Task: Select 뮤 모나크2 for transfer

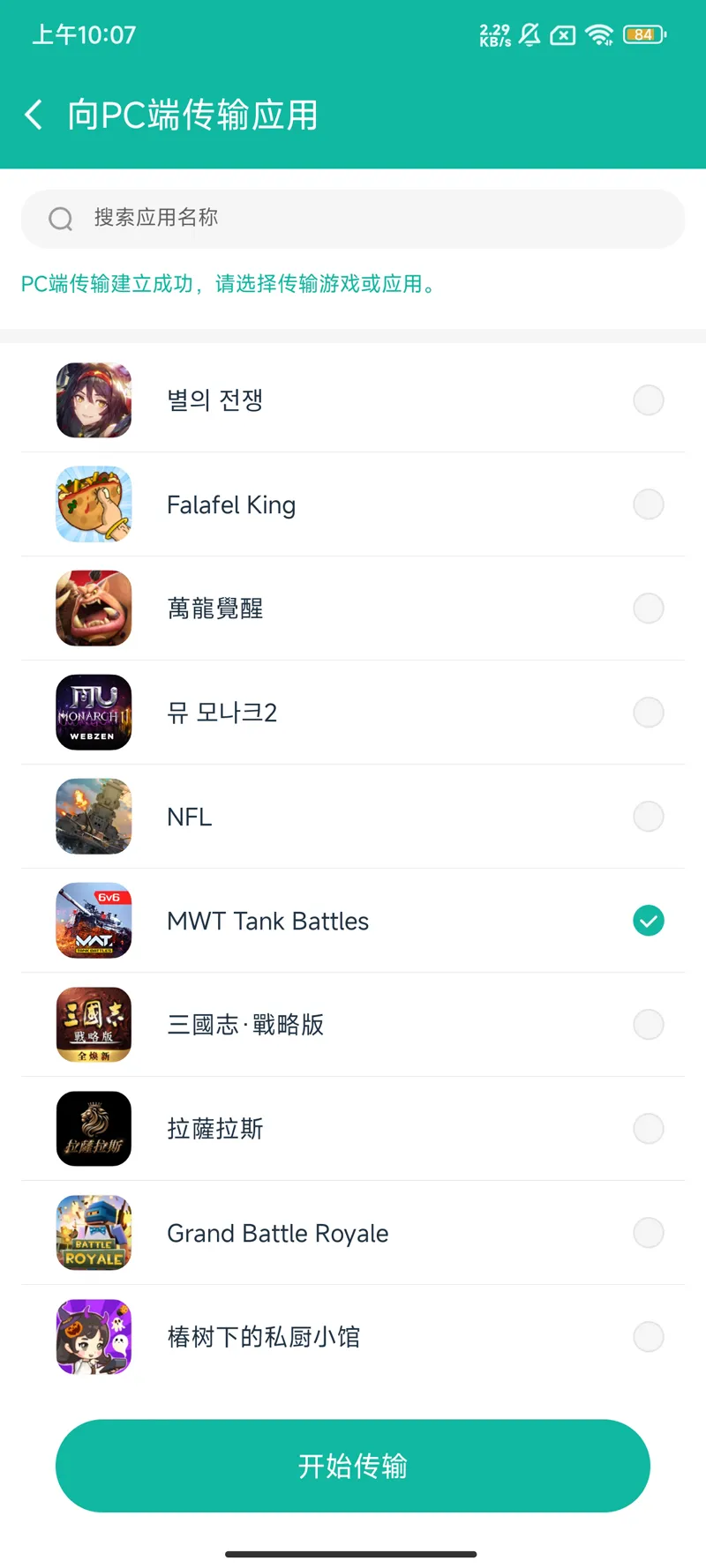Action: coord(648,713)
